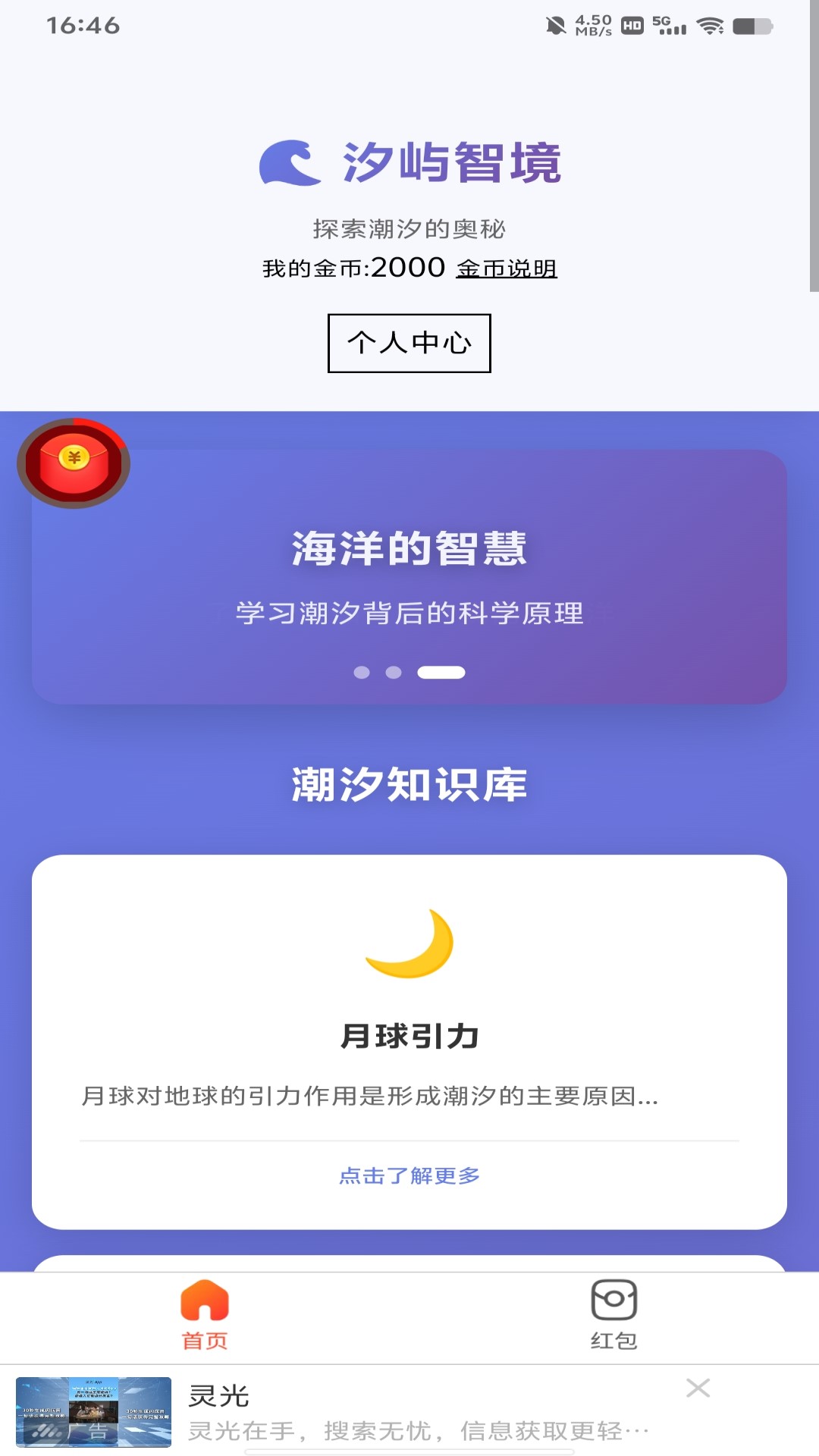
Task: Tap the Wi-Fi icon in status bar
Action: coord(710,26)
